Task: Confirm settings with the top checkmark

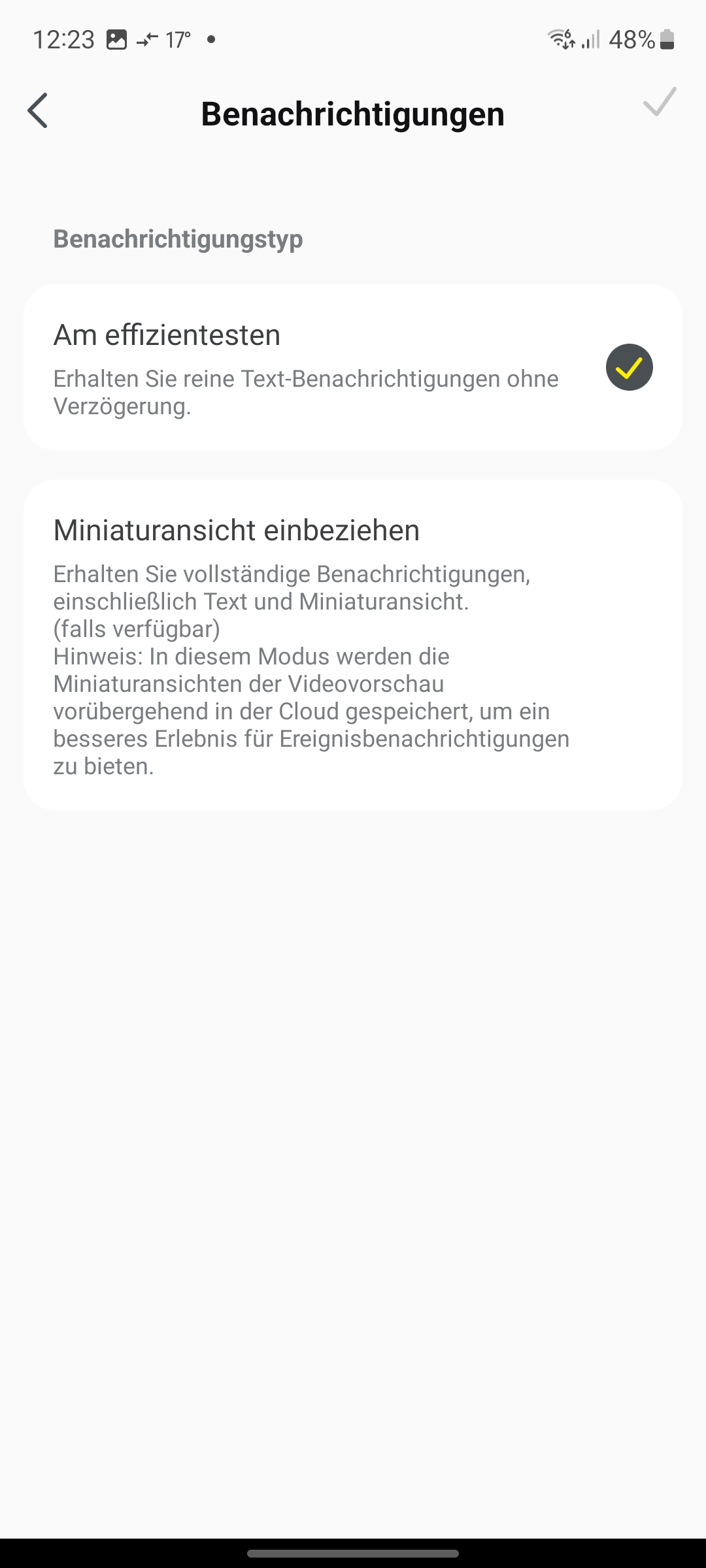Action: click(659, 103)
